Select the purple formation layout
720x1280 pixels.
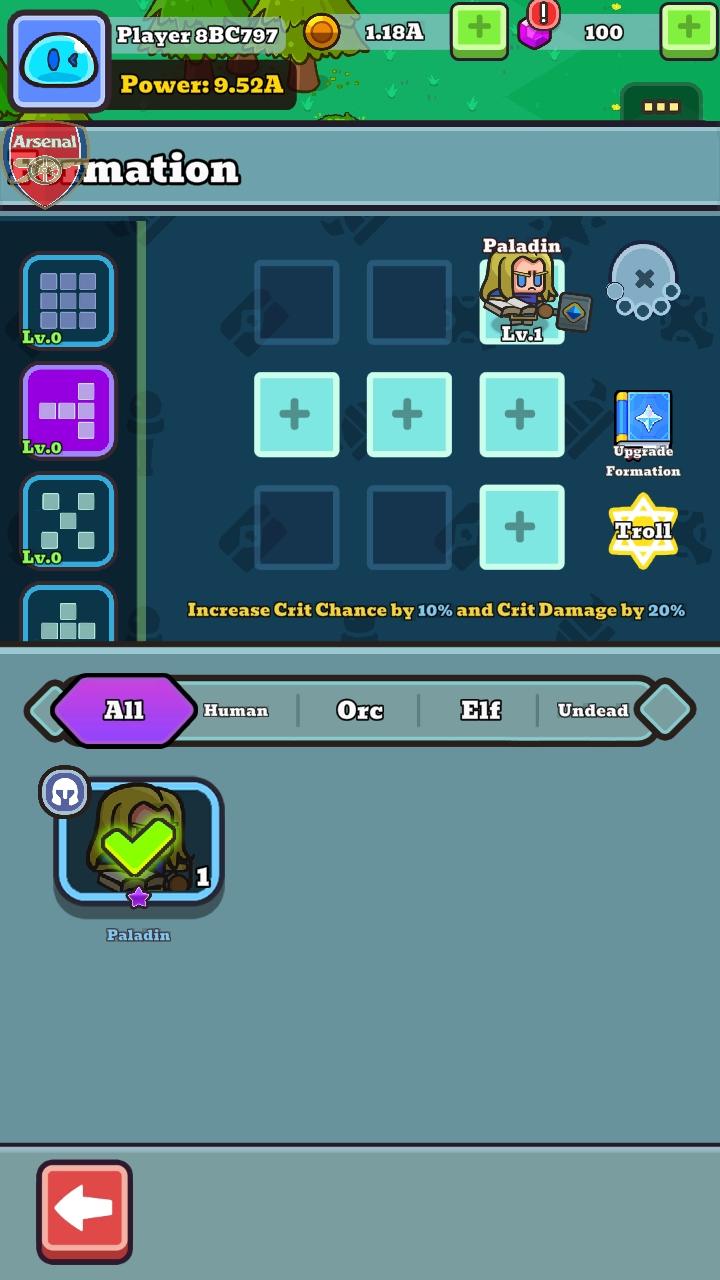click(68, 409)
